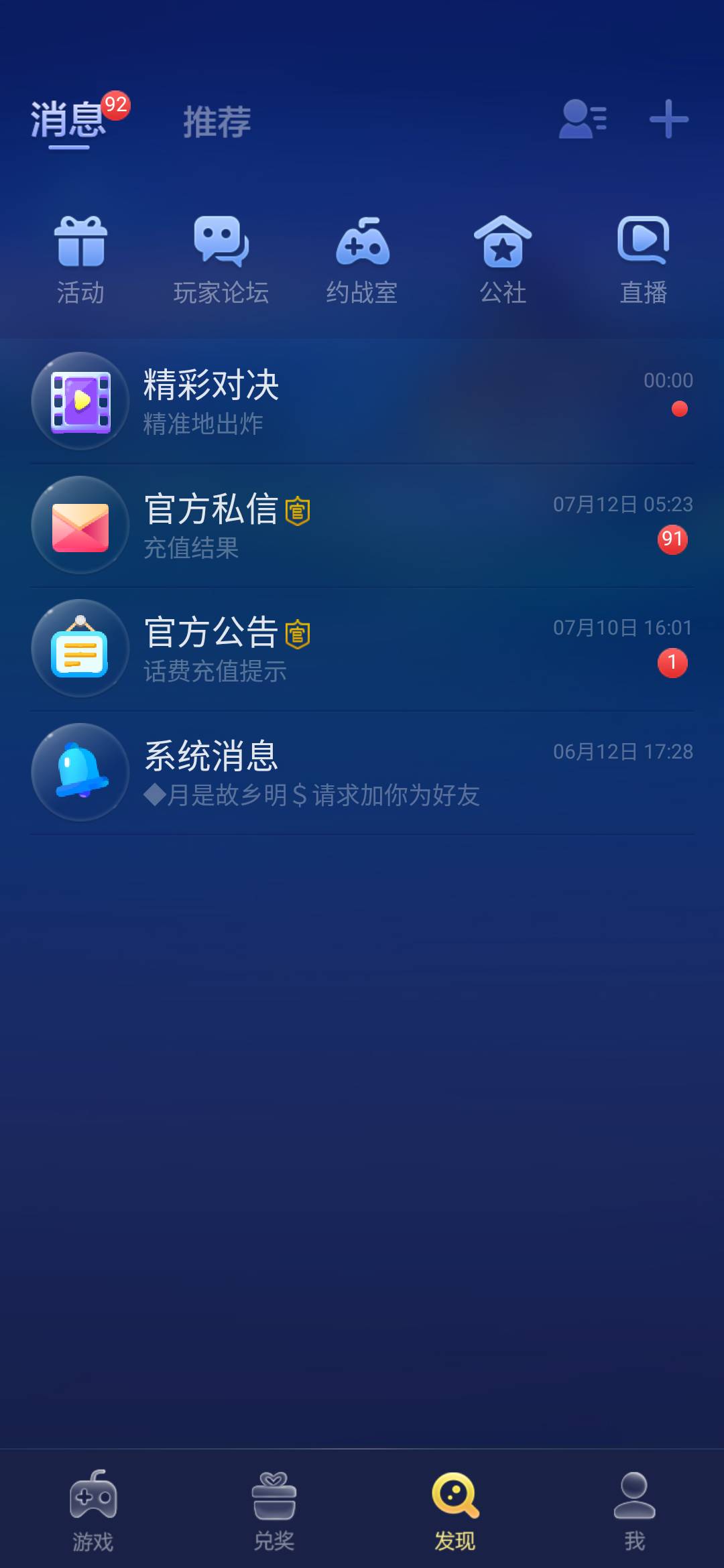Open the contacts icon in the top bar
Viewport: 724px width, 1568px height.
coord(583,119)
